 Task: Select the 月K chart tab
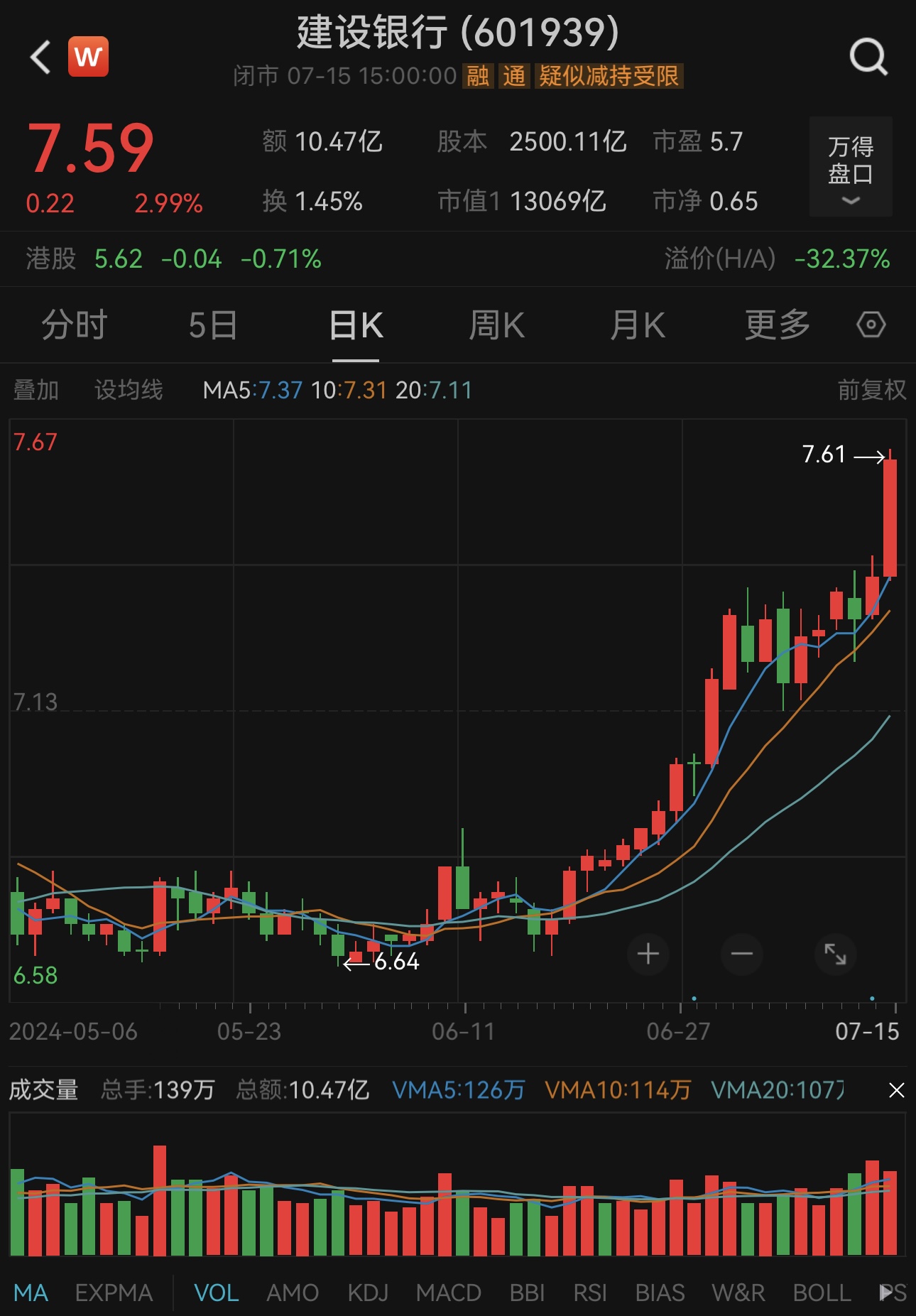click(x=637, y=325)
